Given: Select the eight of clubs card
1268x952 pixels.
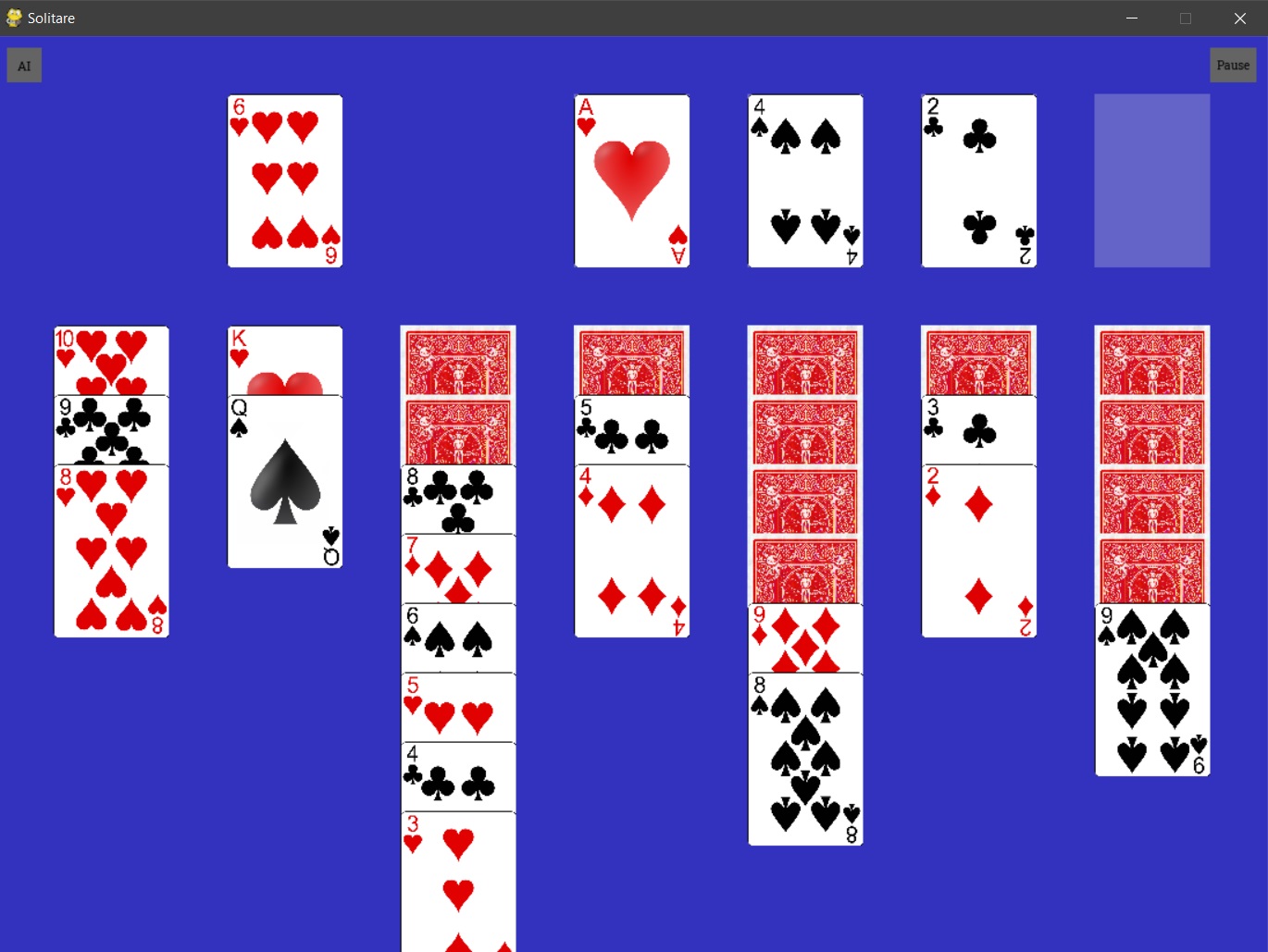Looking at the screenshot, I should pos(458,500).
